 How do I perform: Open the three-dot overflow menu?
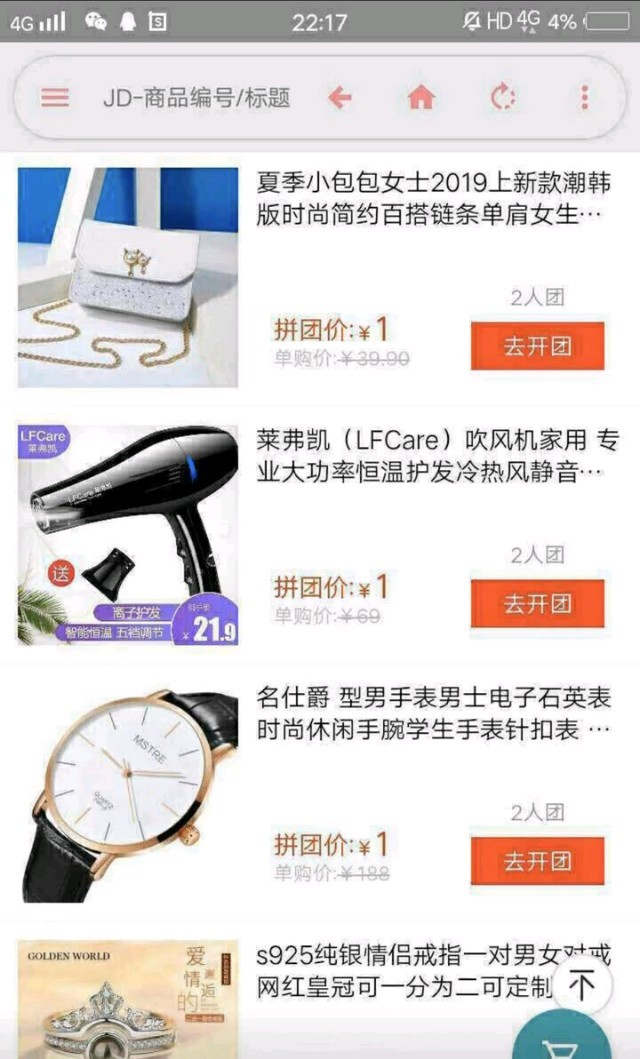point(585,97)
